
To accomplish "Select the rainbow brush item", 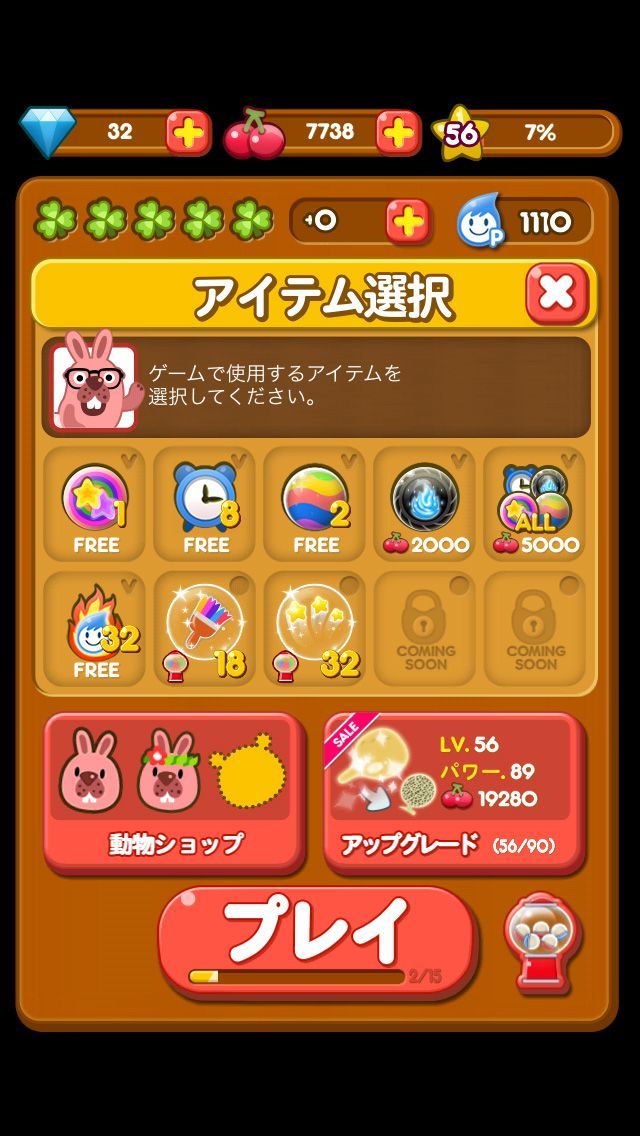I will (205, 630).
